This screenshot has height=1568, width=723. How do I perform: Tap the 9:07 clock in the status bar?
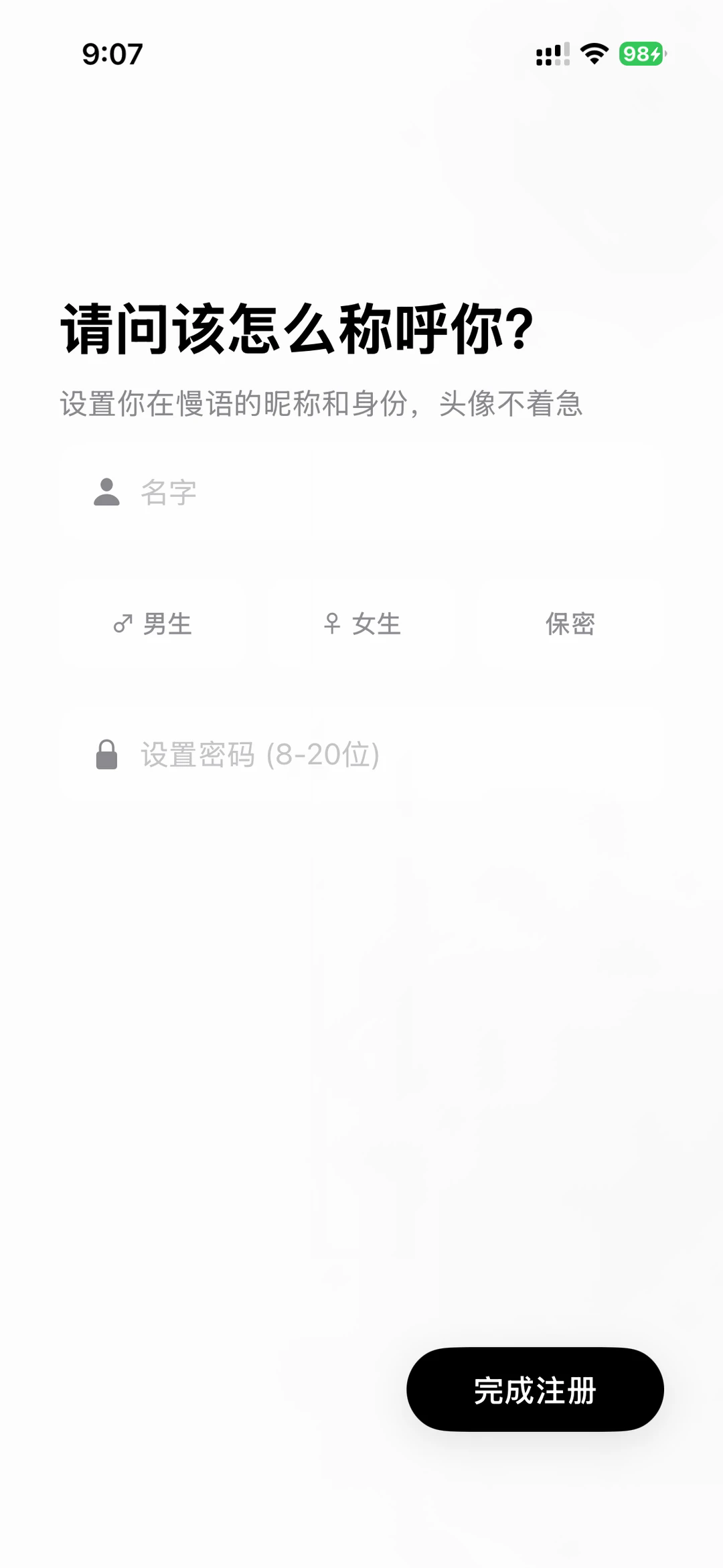(111, 54)
